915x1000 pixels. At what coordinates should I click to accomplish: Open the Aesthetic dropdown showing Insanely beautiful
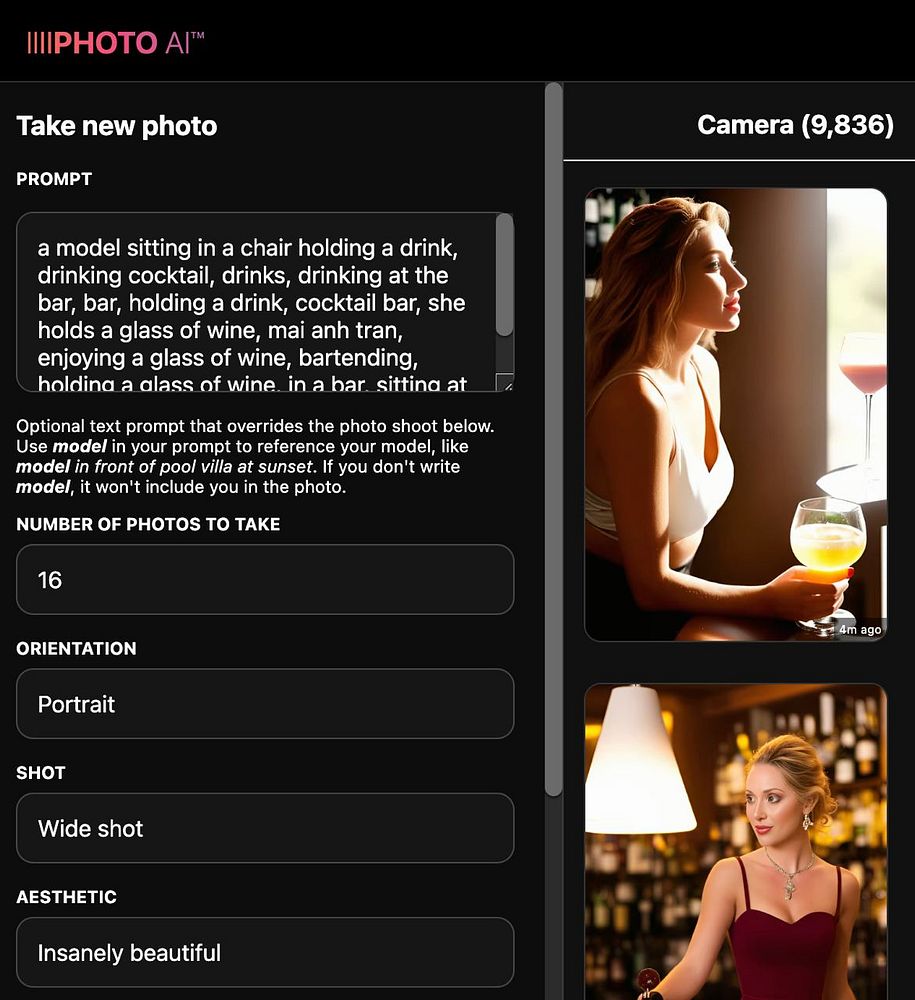click(x=265, y=952)
